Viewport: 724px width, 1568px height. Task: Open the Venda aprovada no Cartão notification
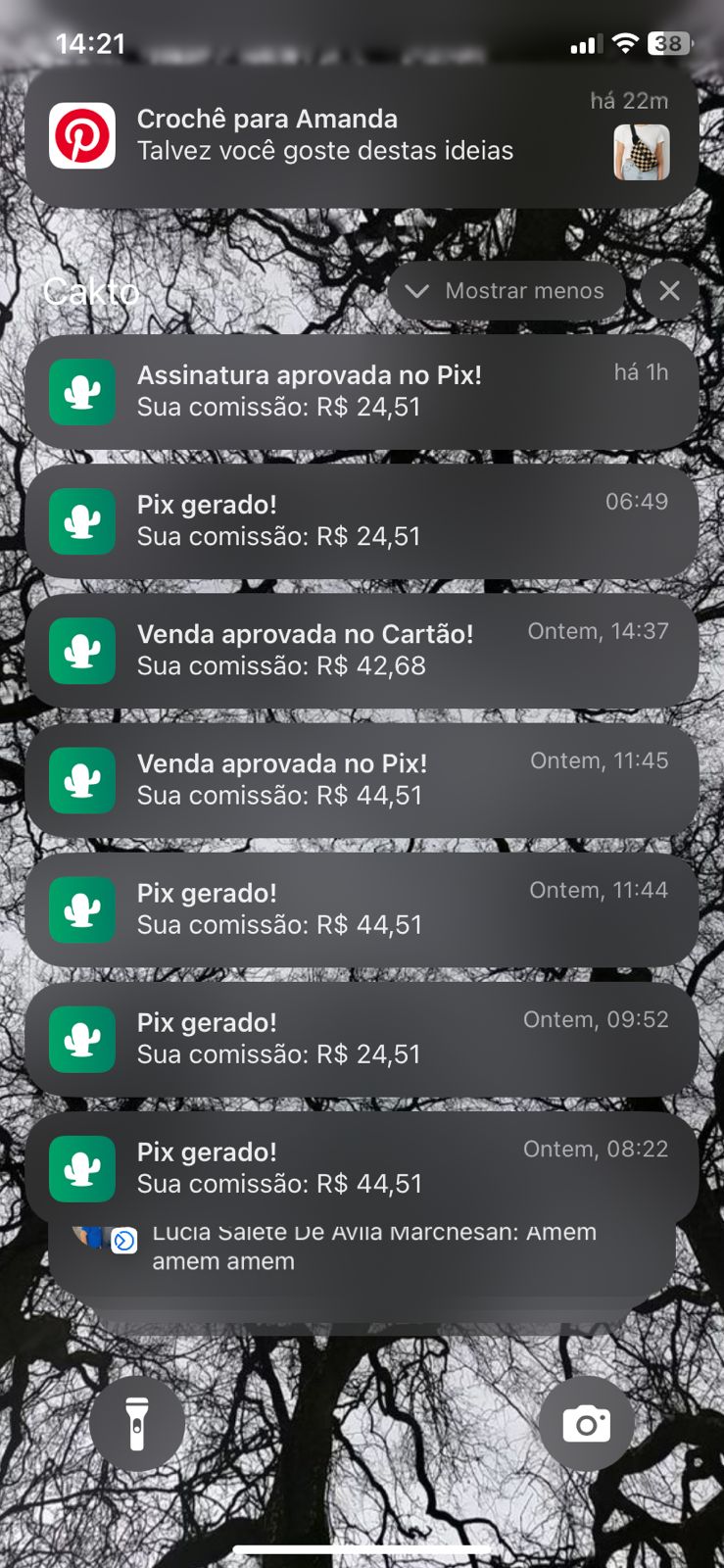[361, 650]
